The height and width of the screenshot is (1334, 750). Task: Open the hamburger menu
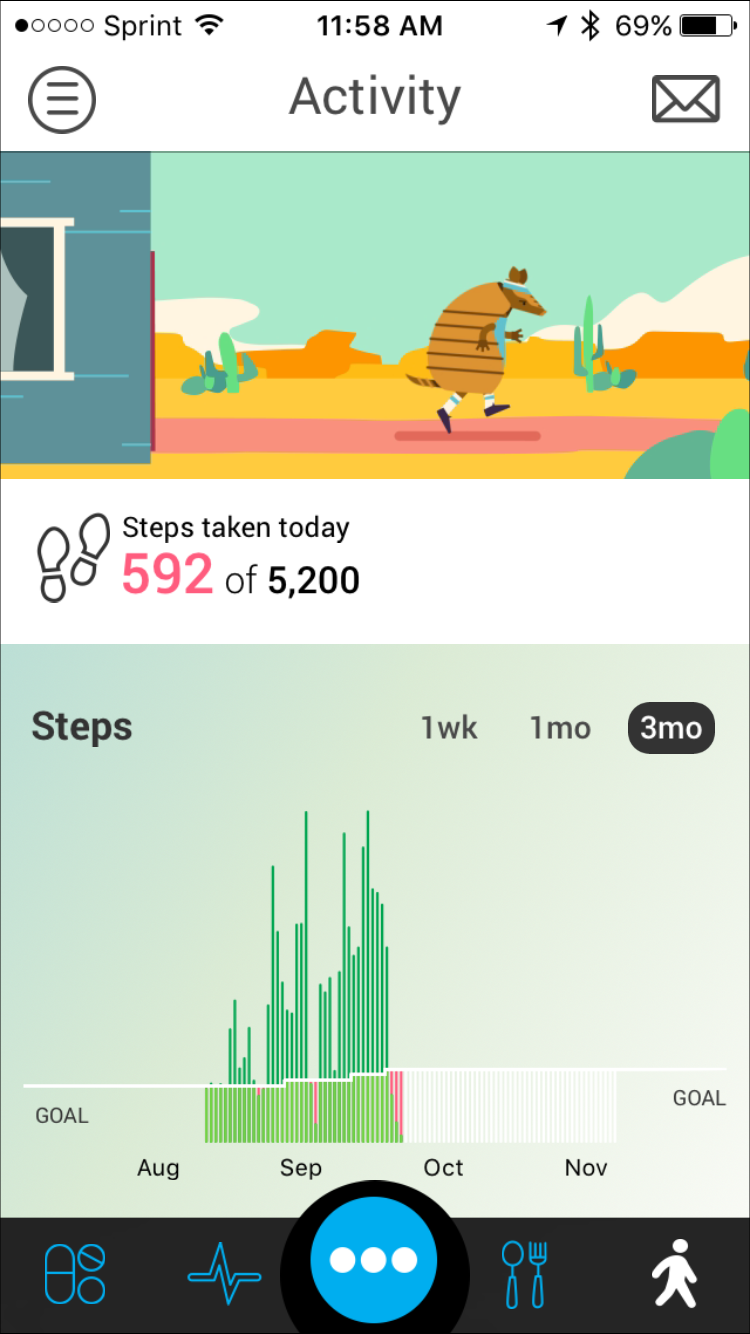coord(62,99)
